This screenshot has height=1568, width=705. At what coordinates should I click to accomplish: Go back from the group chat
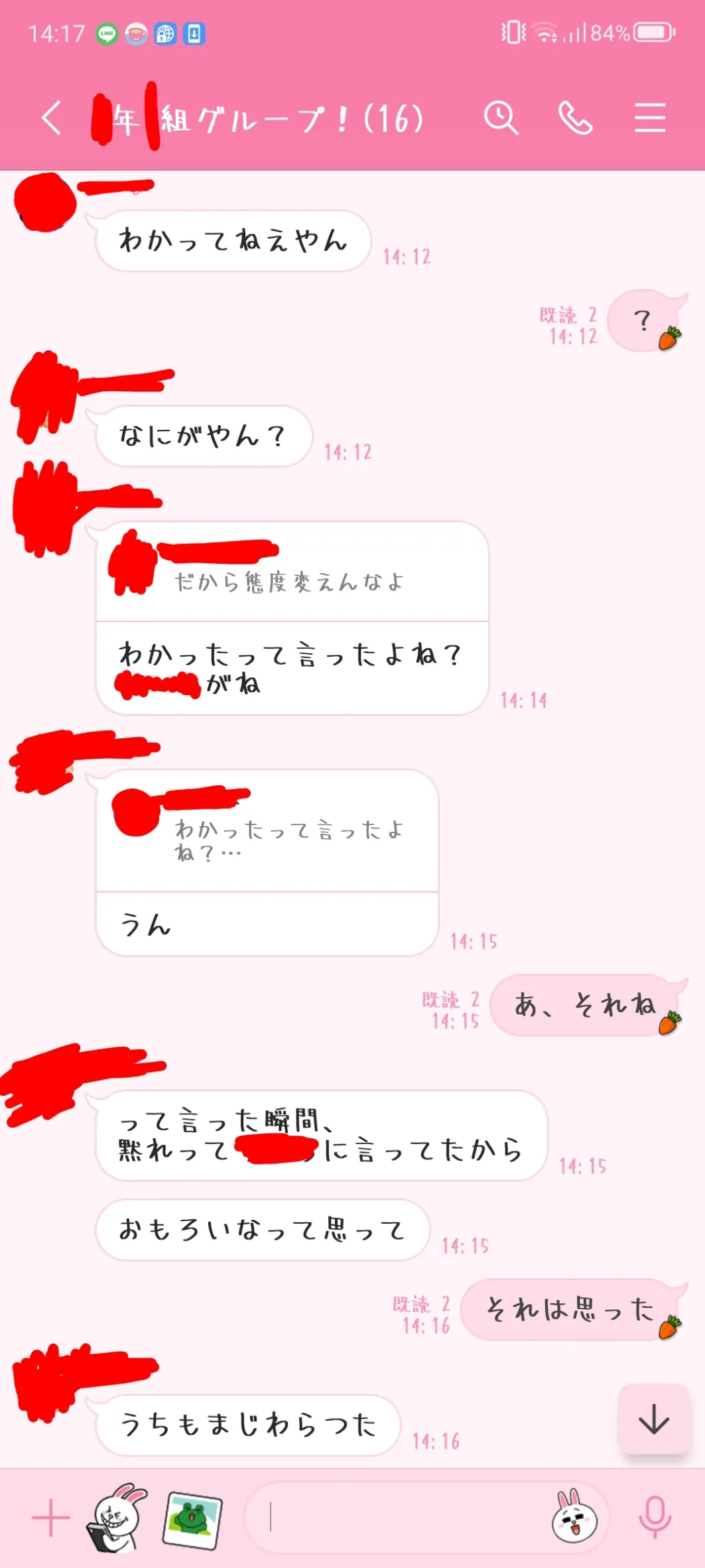click(x=52, y=119)
